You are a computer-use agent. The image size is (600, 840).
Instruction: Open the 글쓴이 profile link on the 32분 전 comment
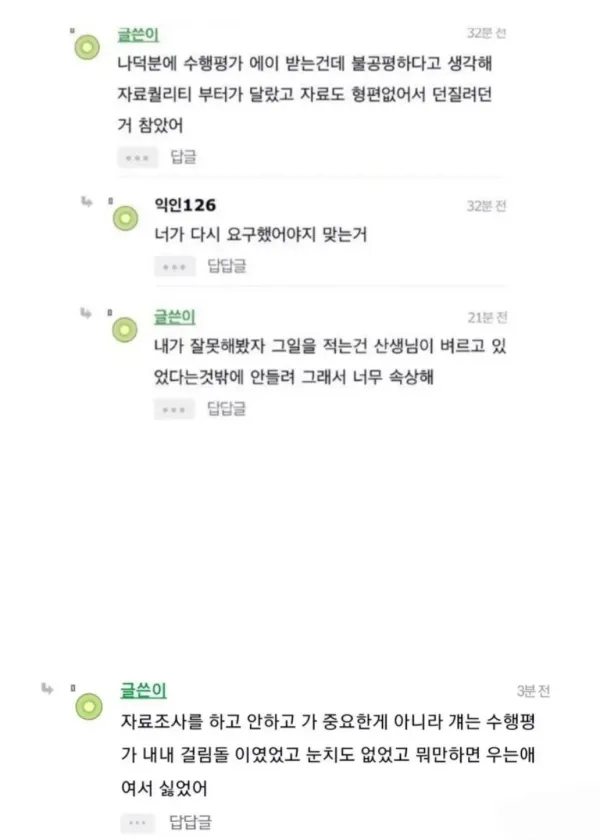pyautogui.click(x=137, y=34)
